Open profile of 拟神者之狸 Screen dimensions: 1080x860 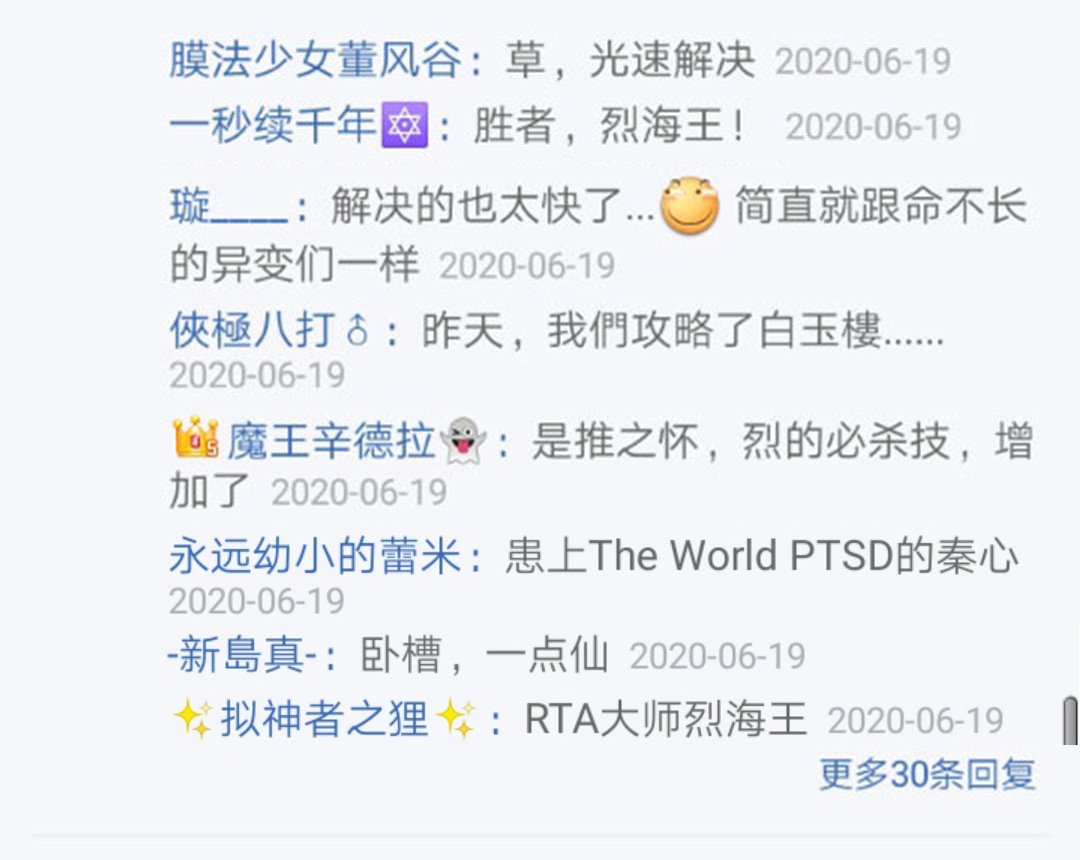tap(324, 720)
